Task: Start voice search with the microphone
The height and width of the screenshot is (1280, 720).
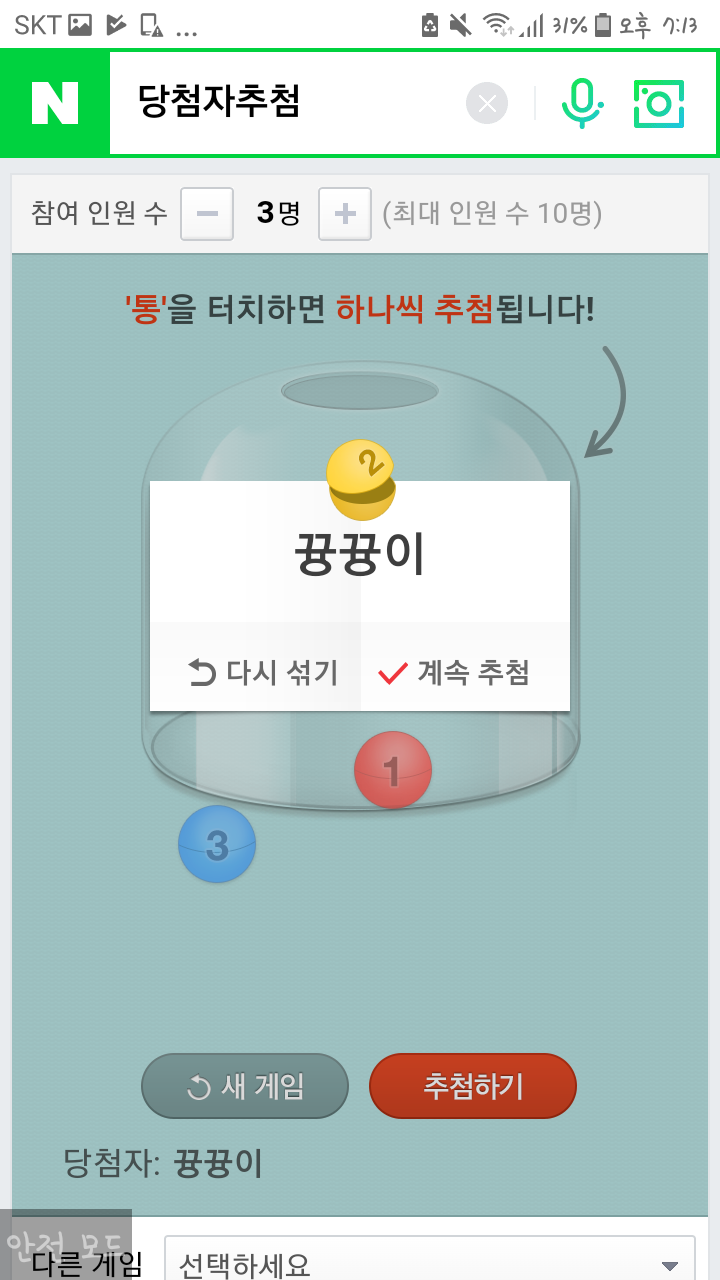Action: pyautogui.click(x=582, y=103)
